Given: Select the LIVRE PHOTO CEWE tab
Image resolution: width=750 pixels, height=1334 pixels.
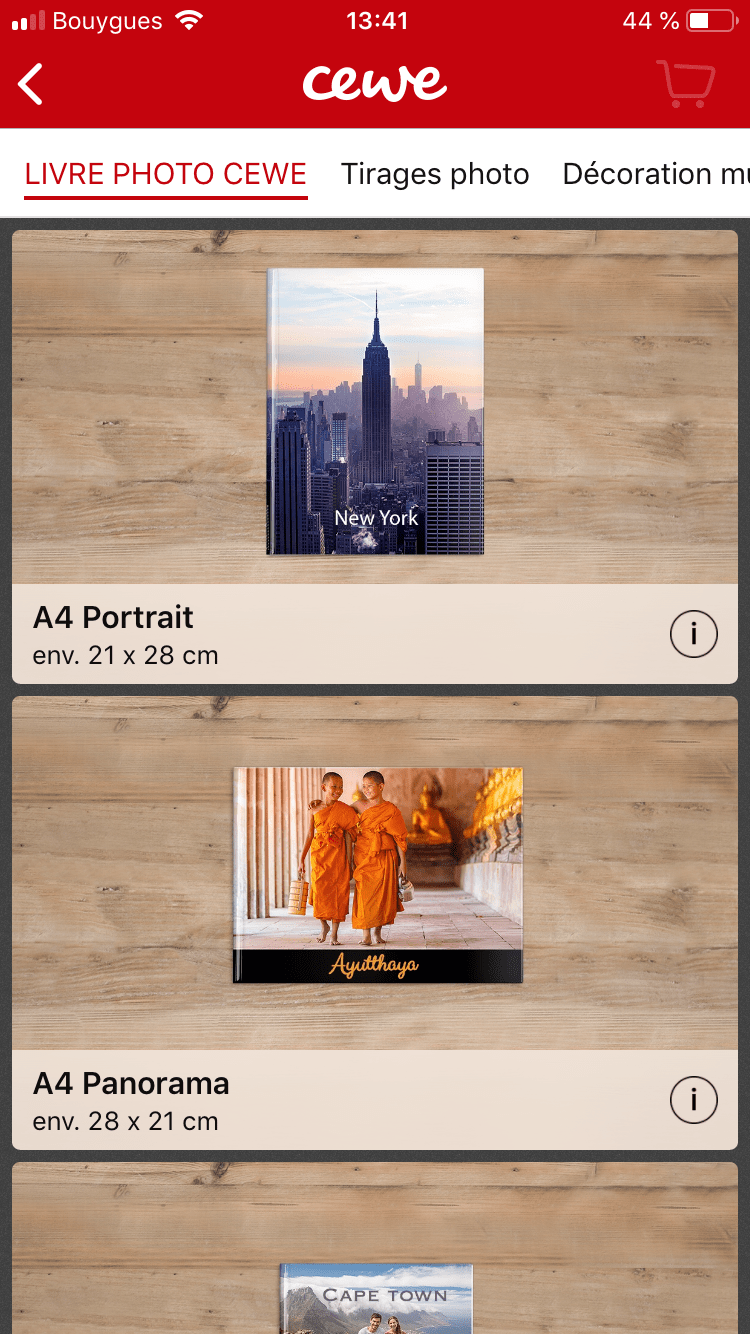Looking at the screenshot, I should (166, 174).
